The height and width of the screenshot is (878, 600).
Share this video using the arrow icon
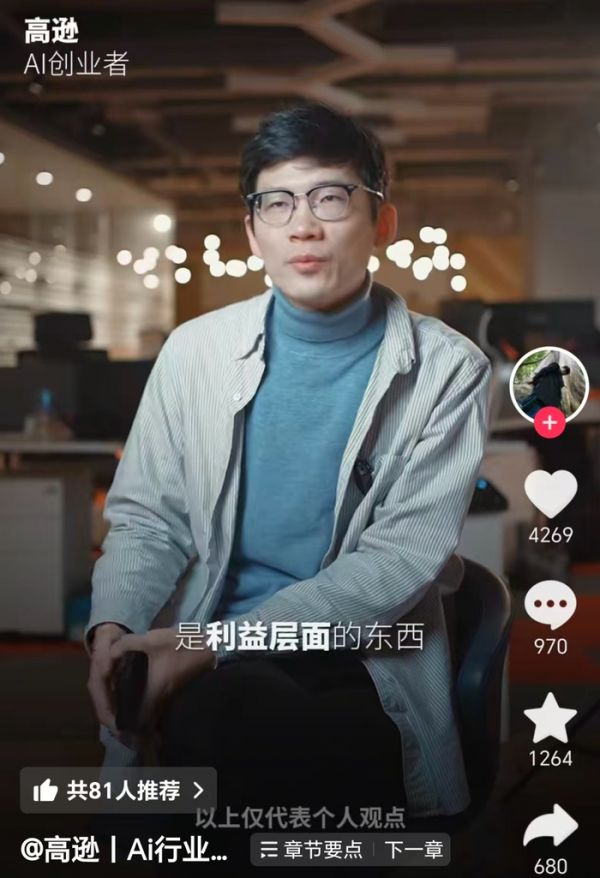[550, 827]
